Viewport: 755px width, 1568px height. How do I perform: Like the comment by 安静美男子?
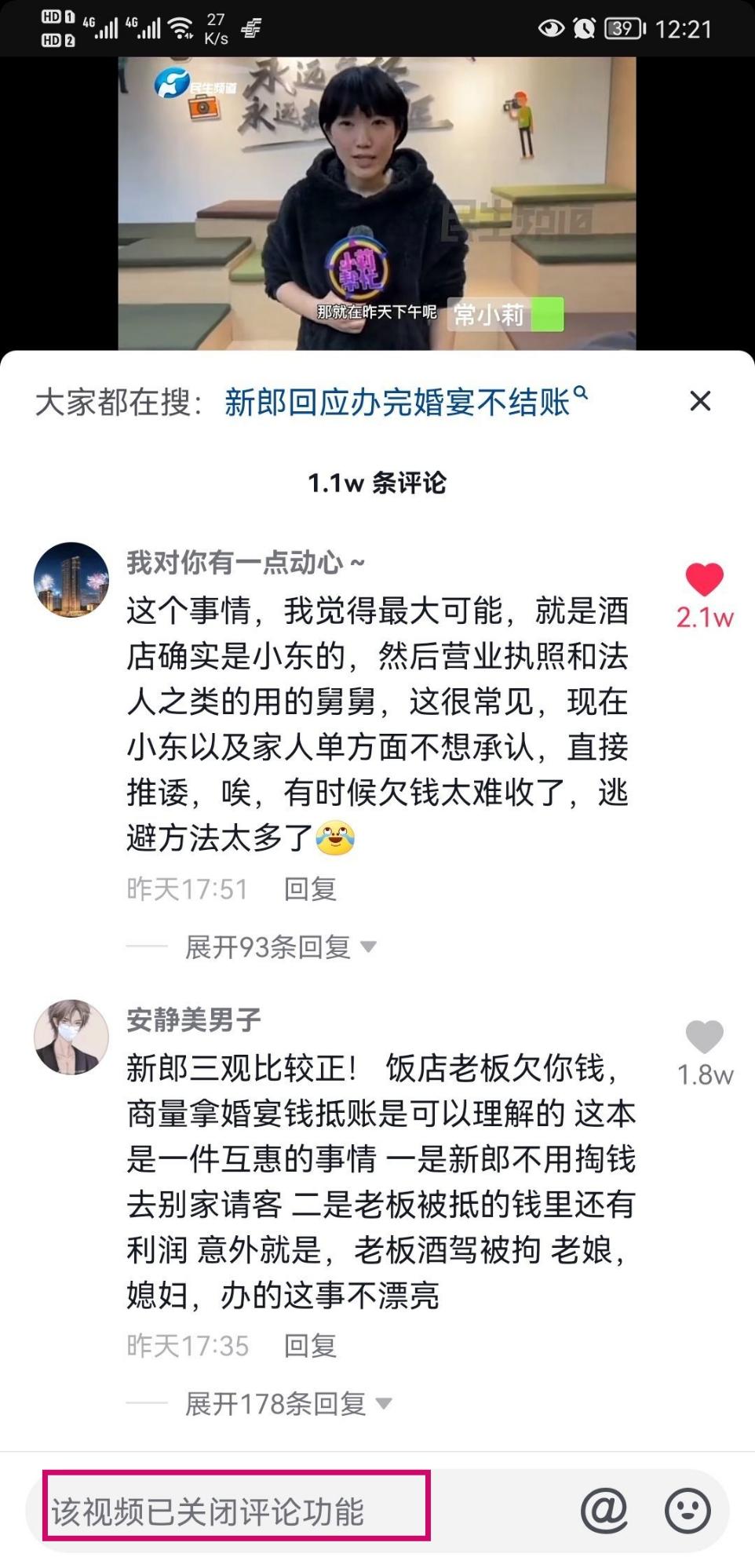pyautogui.click(x=704, y=1037)
